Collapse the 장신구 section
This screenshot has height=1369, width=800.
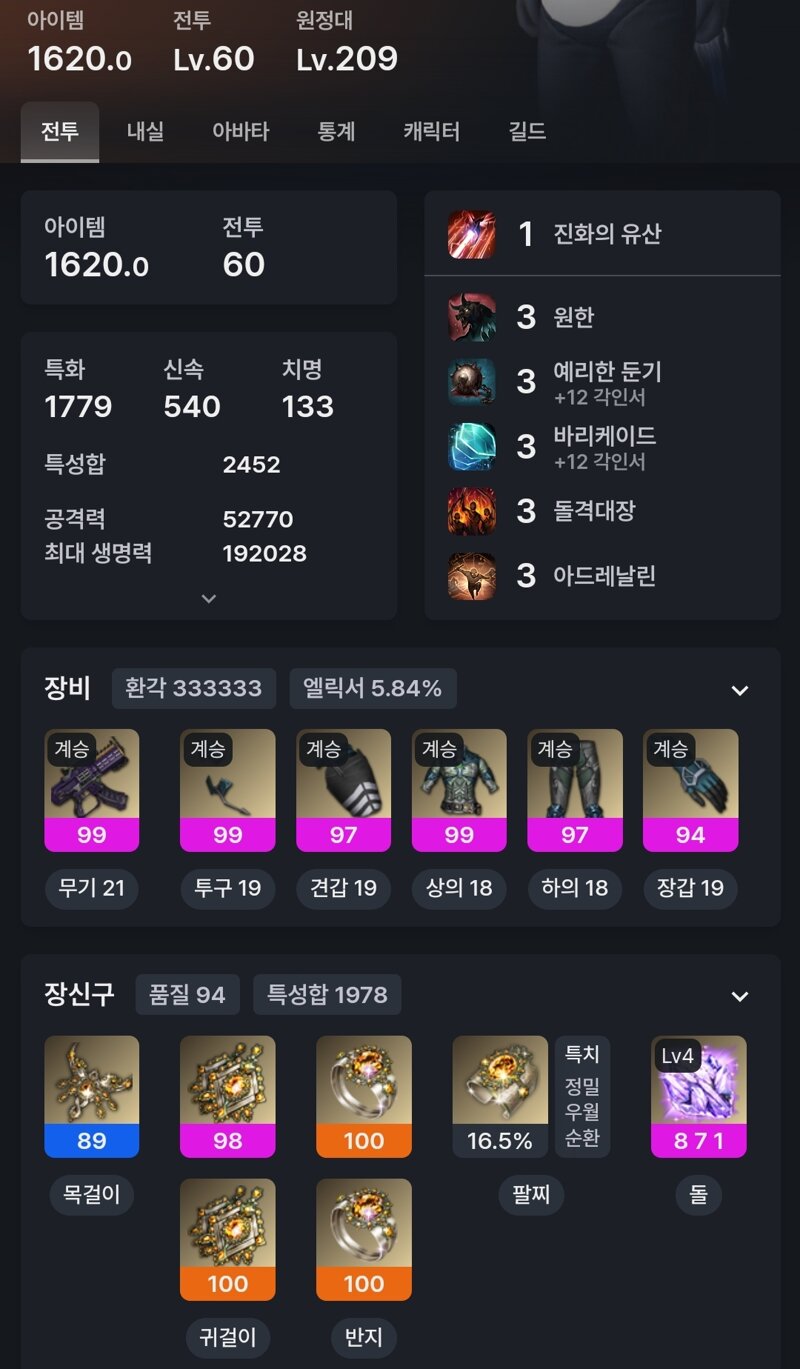740,996
